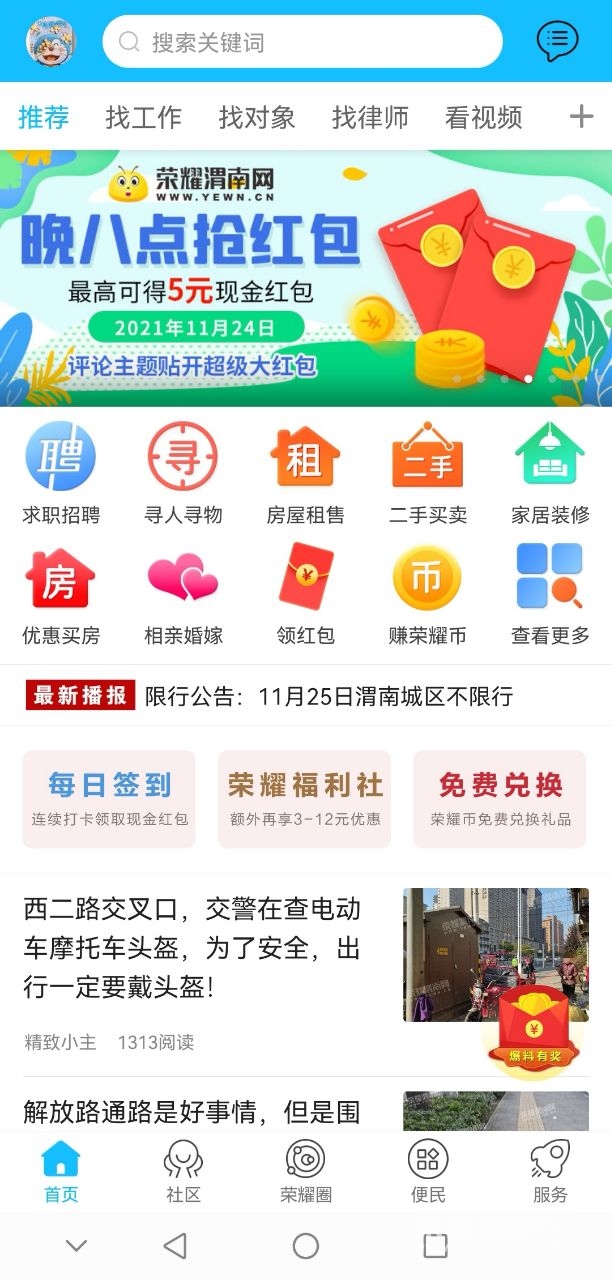The width and height of the screenshot is (612, 1280).
Task: Read the 限行公告 announcement
Action: (x=329, y=696)
